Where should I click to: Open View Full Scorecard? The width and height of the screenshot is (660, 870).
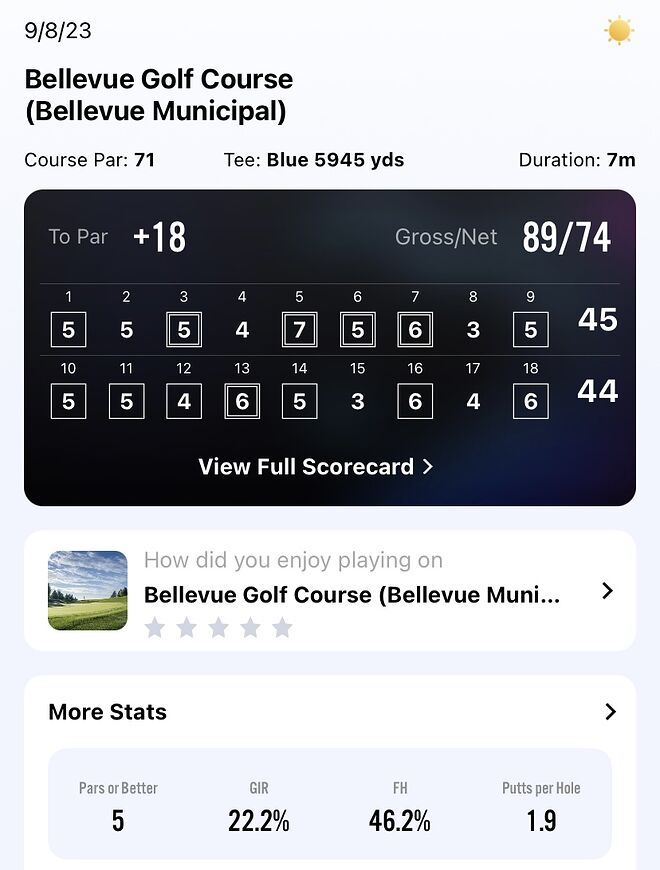(x=315, y=467)
